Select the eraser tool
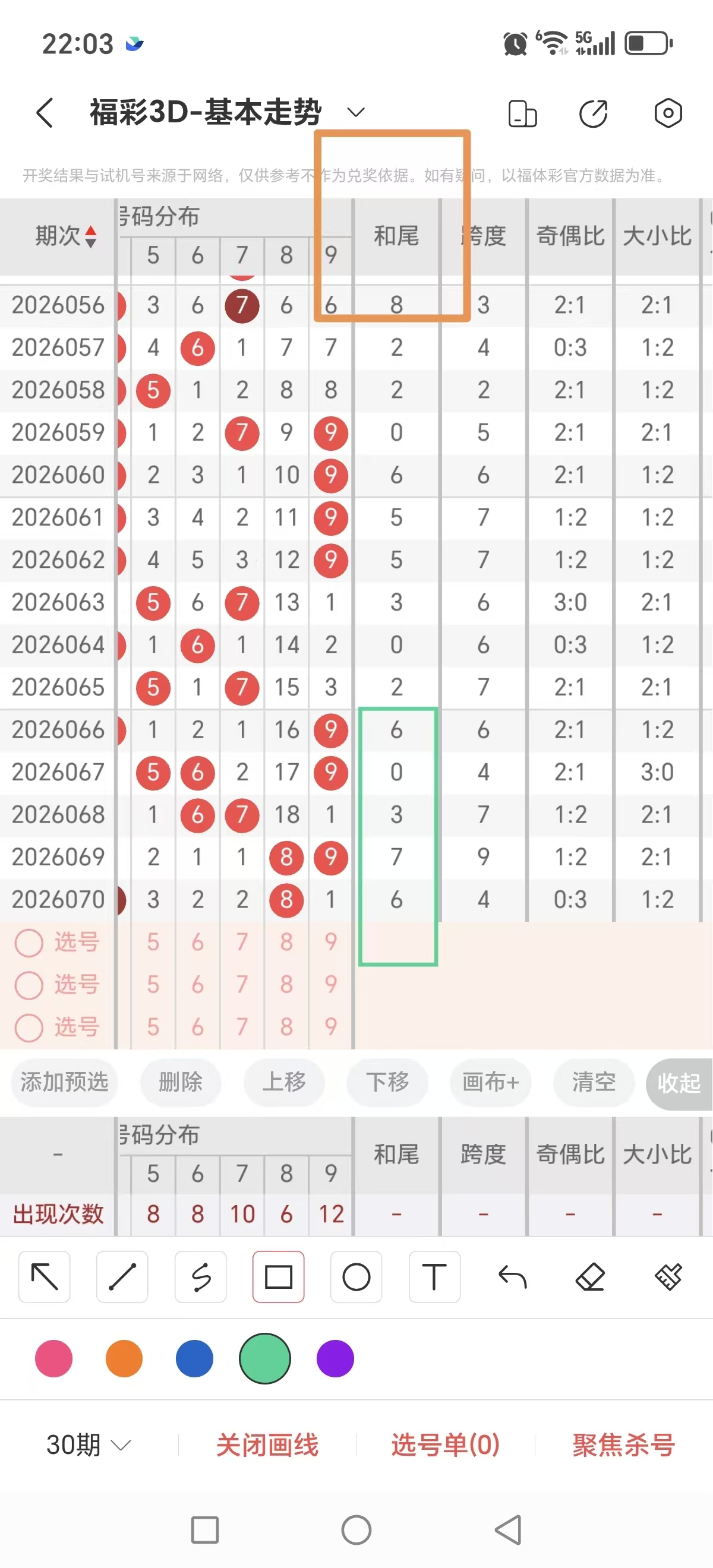Screen dimensions: 713x1568 tap(590, 1278)
